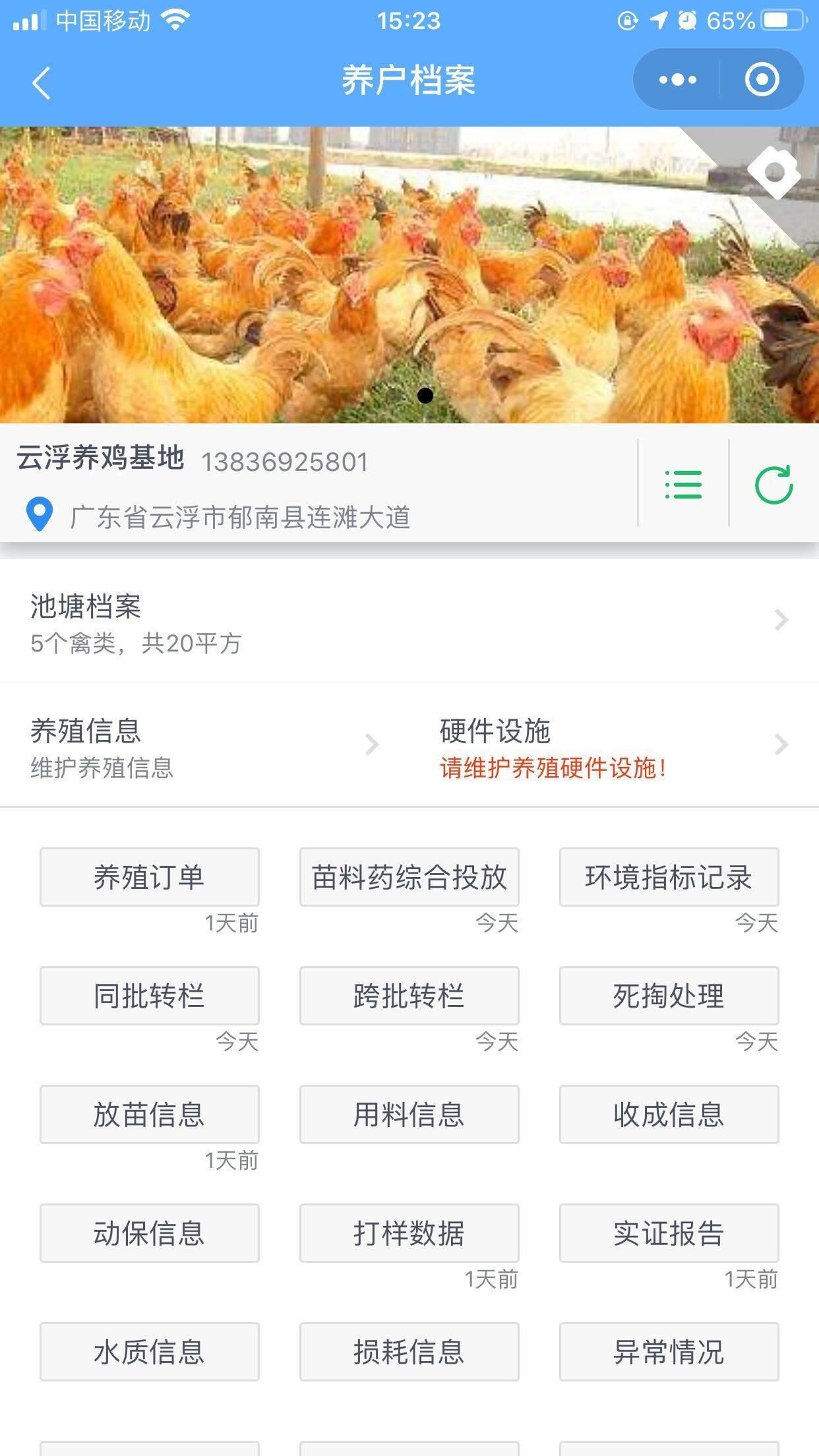
Task: Open 实证报告
Action: [x=669, y=1233]
